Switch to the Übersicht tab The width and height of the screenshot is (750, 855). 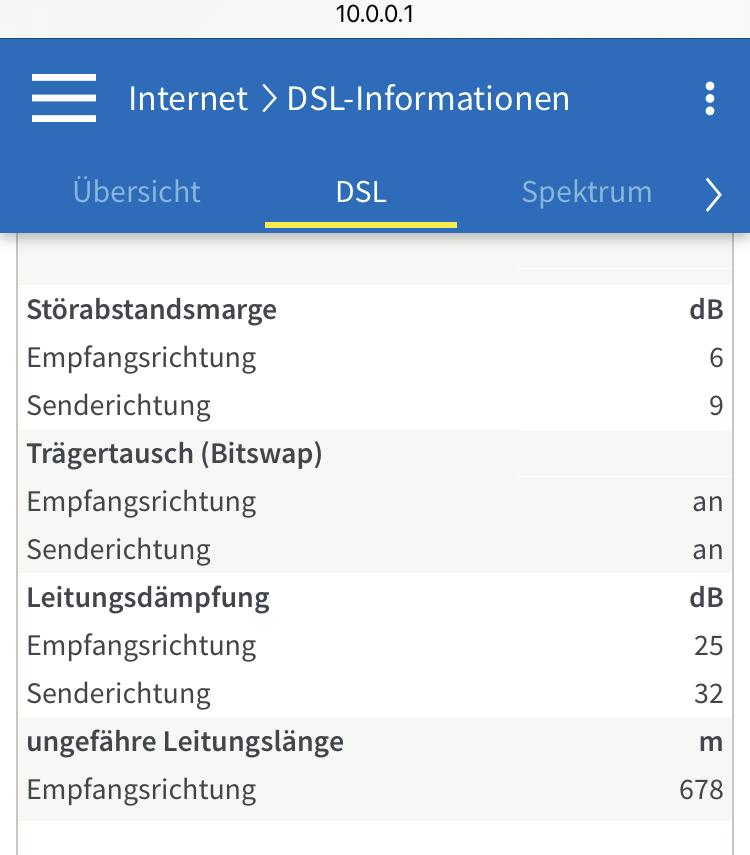136,192
